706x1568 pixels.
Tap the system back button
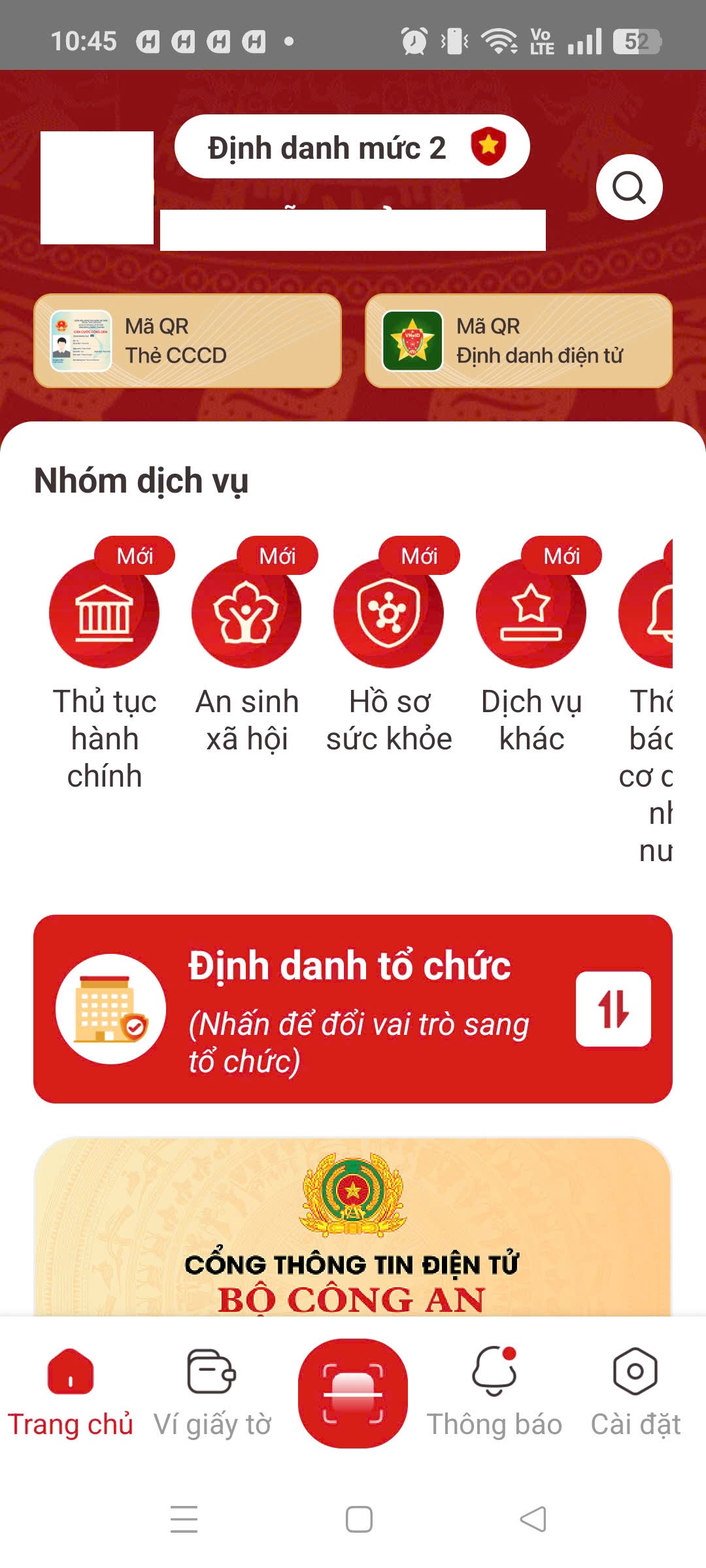pos(533,1519)
